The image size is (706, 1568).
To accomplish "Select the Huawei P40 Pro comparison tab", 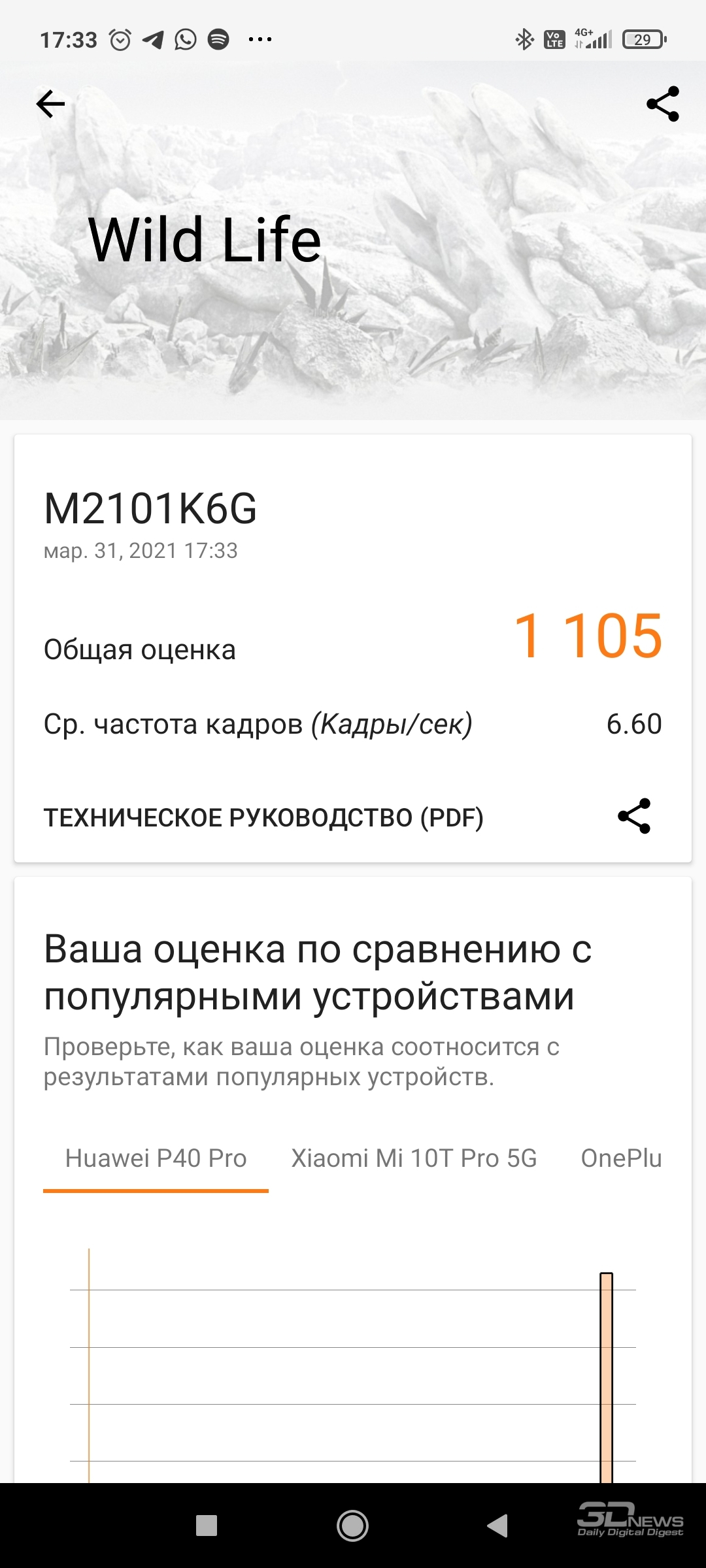I will point(156,1159).
